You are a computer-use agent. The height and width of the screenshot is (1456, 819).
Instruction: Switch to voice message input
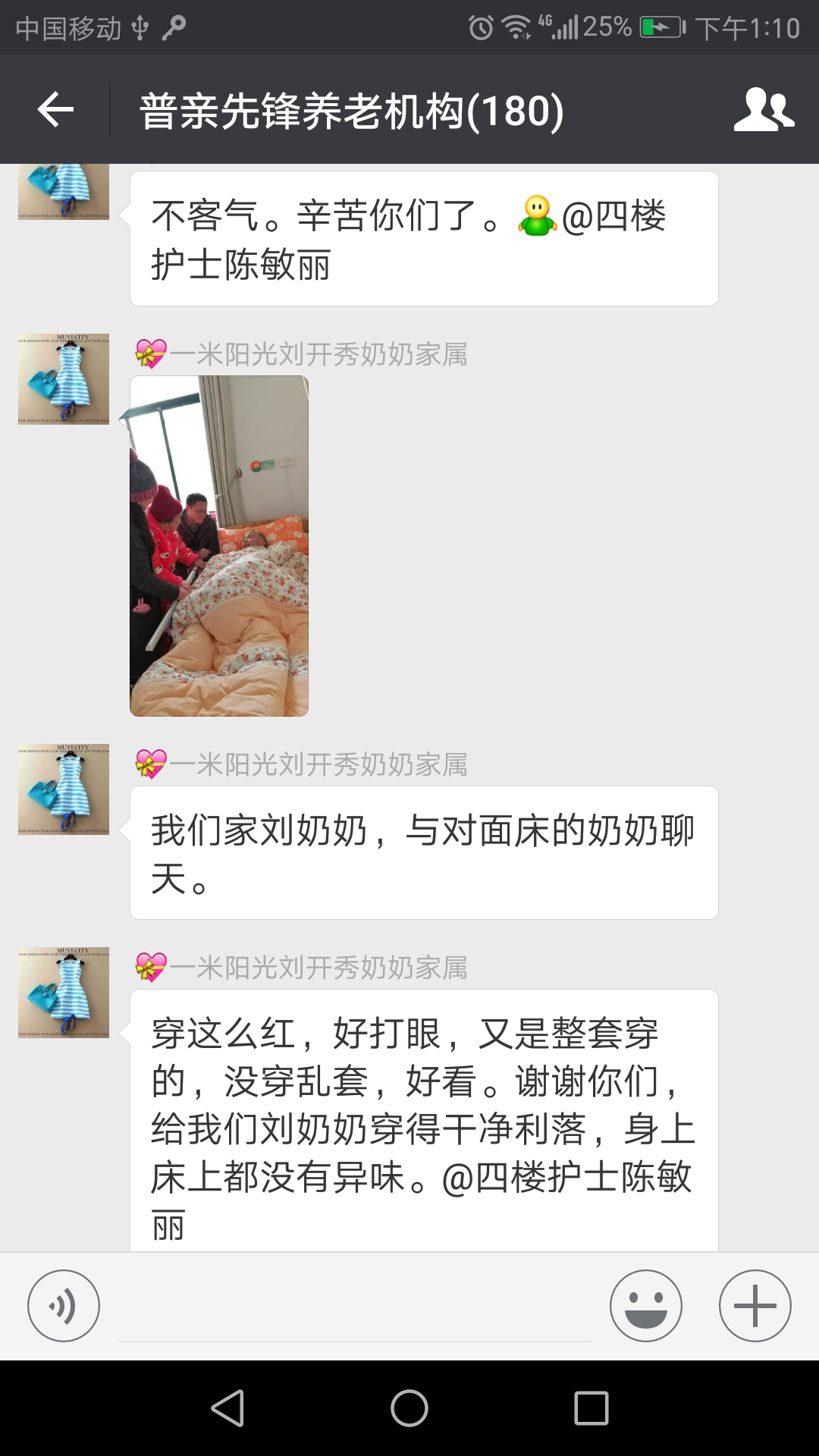coord(64,1306)
